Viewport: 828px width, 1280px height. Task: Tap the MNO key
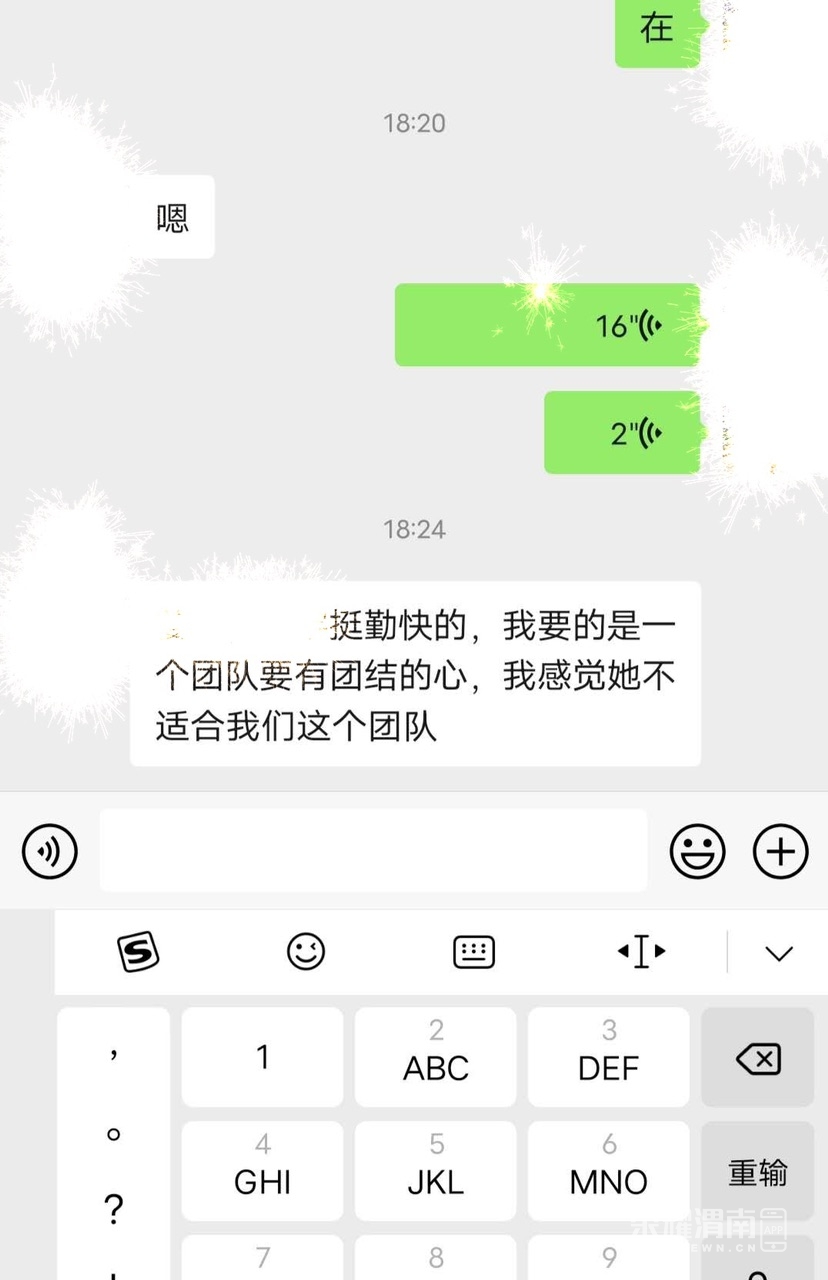point(608,1171)
